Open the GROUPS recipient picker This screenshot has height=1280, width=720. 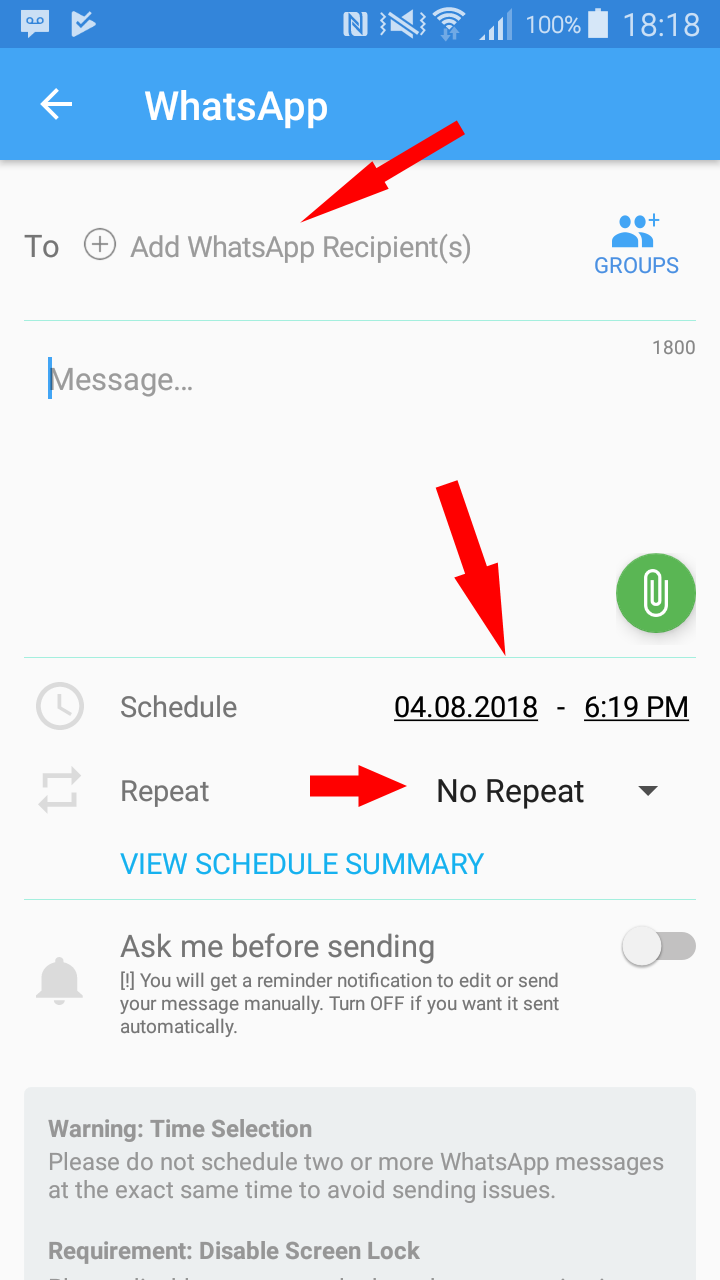tap(636, 246)
